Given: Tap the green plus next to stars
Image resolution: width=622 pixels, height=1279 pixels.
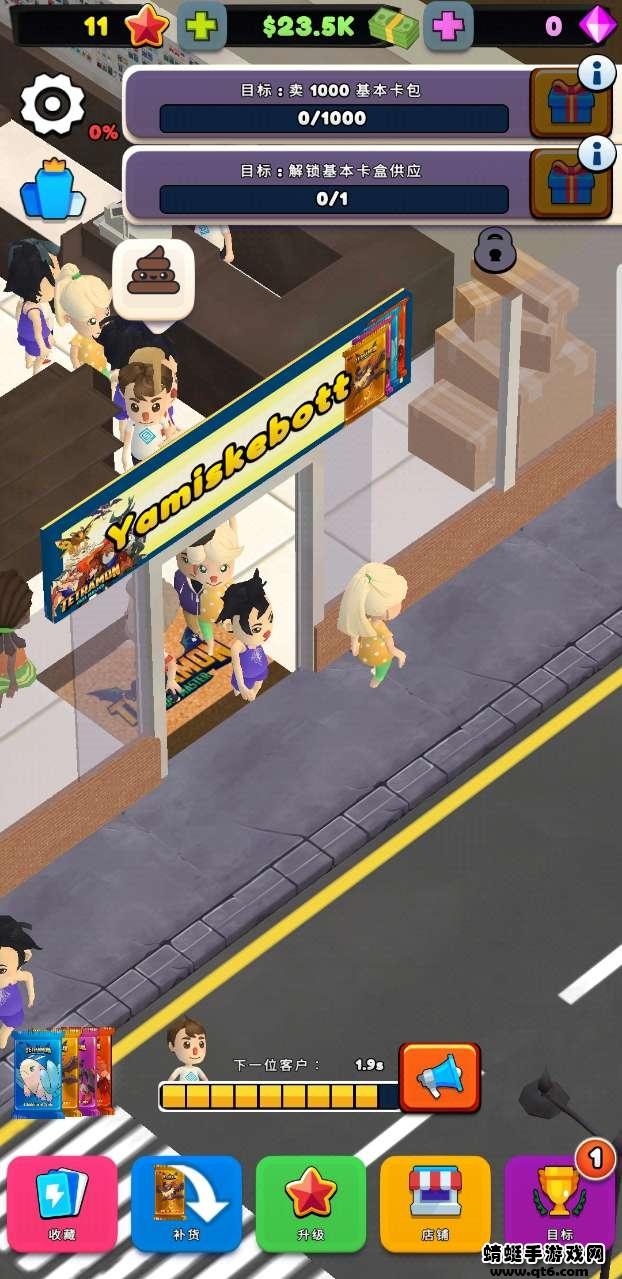Looking at the screenshot, I should pyautogui.click(x=202, y=27).
